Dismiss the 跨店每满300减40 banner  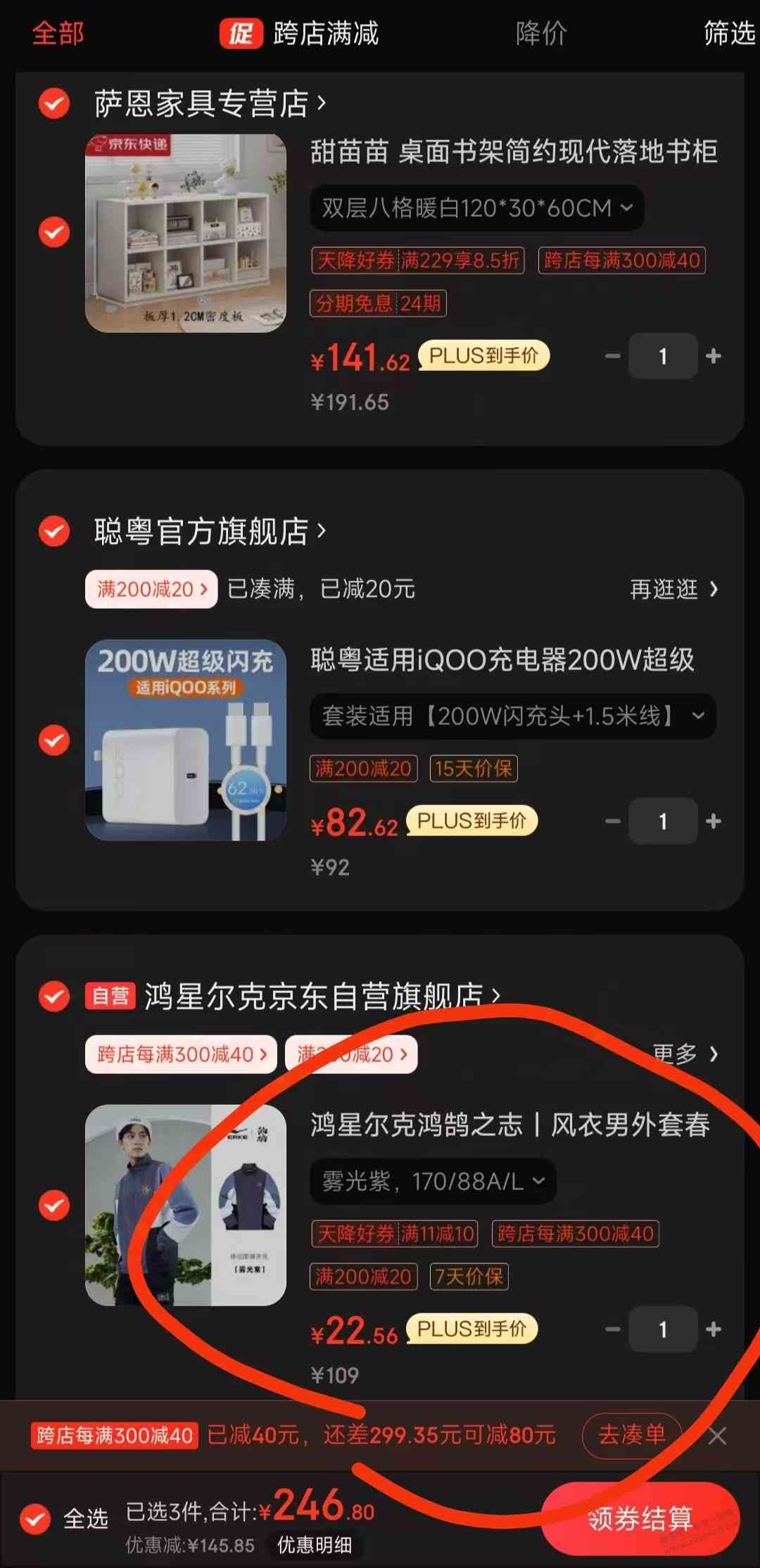click(717, 1436)
